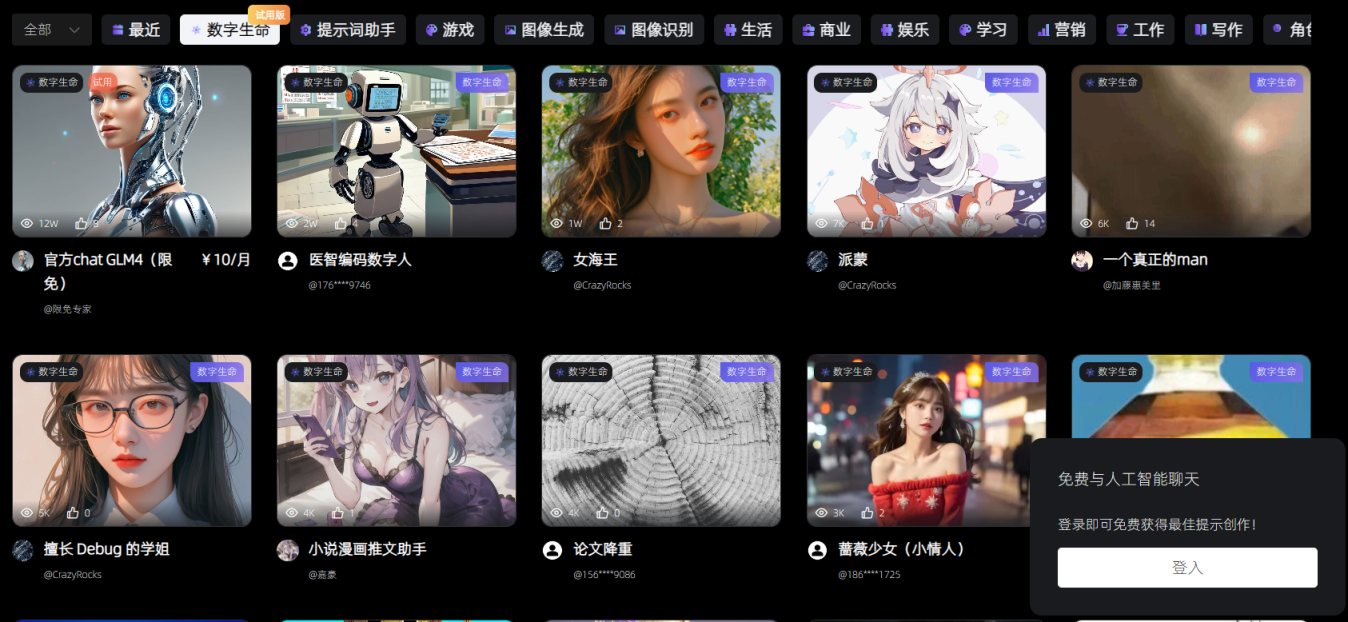Select the 学习 category chip

[983, 30]
